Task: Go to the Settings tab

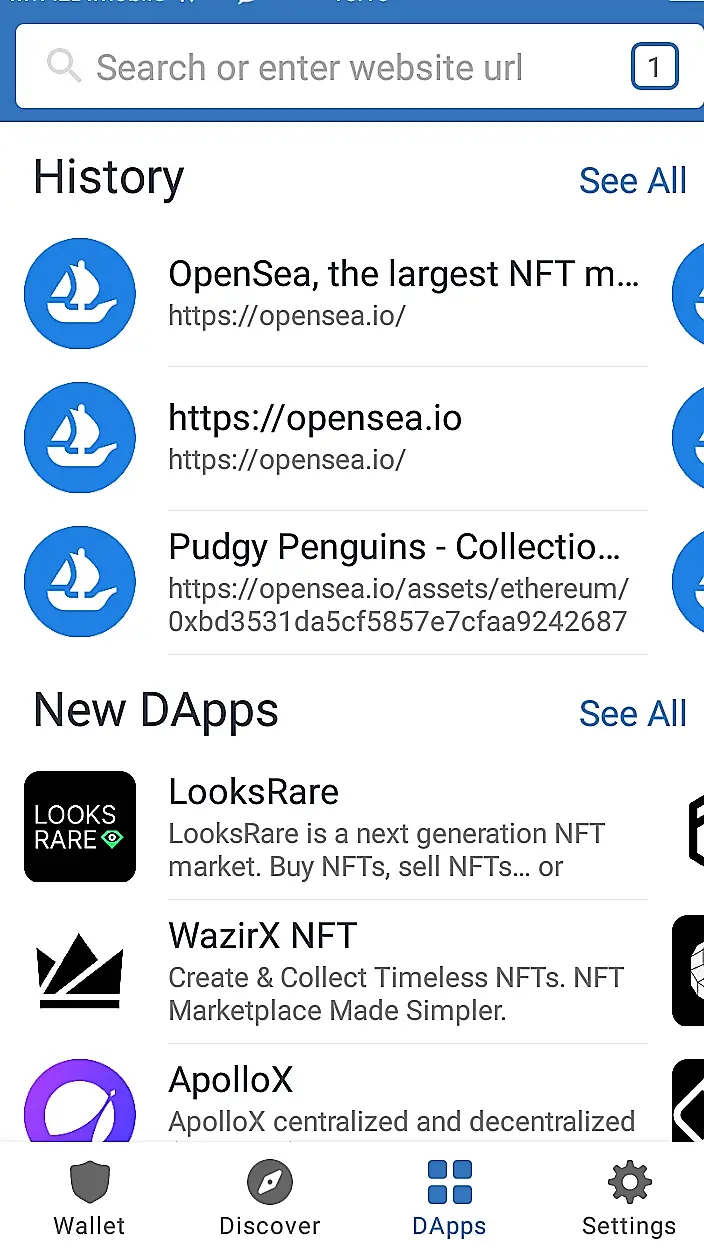Action: (629, 1199)
